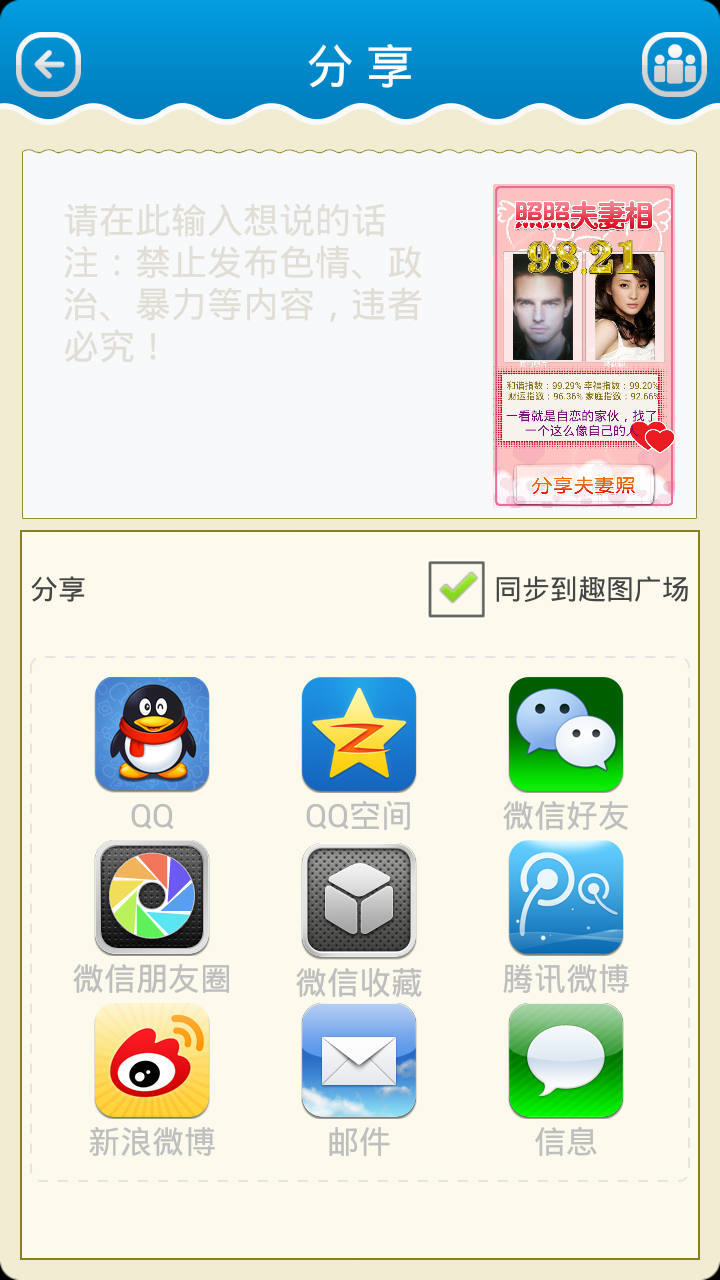Go back using the arrow icon
The height and width of the screenshot is (1280, 720).
click(x=48, y=65)
